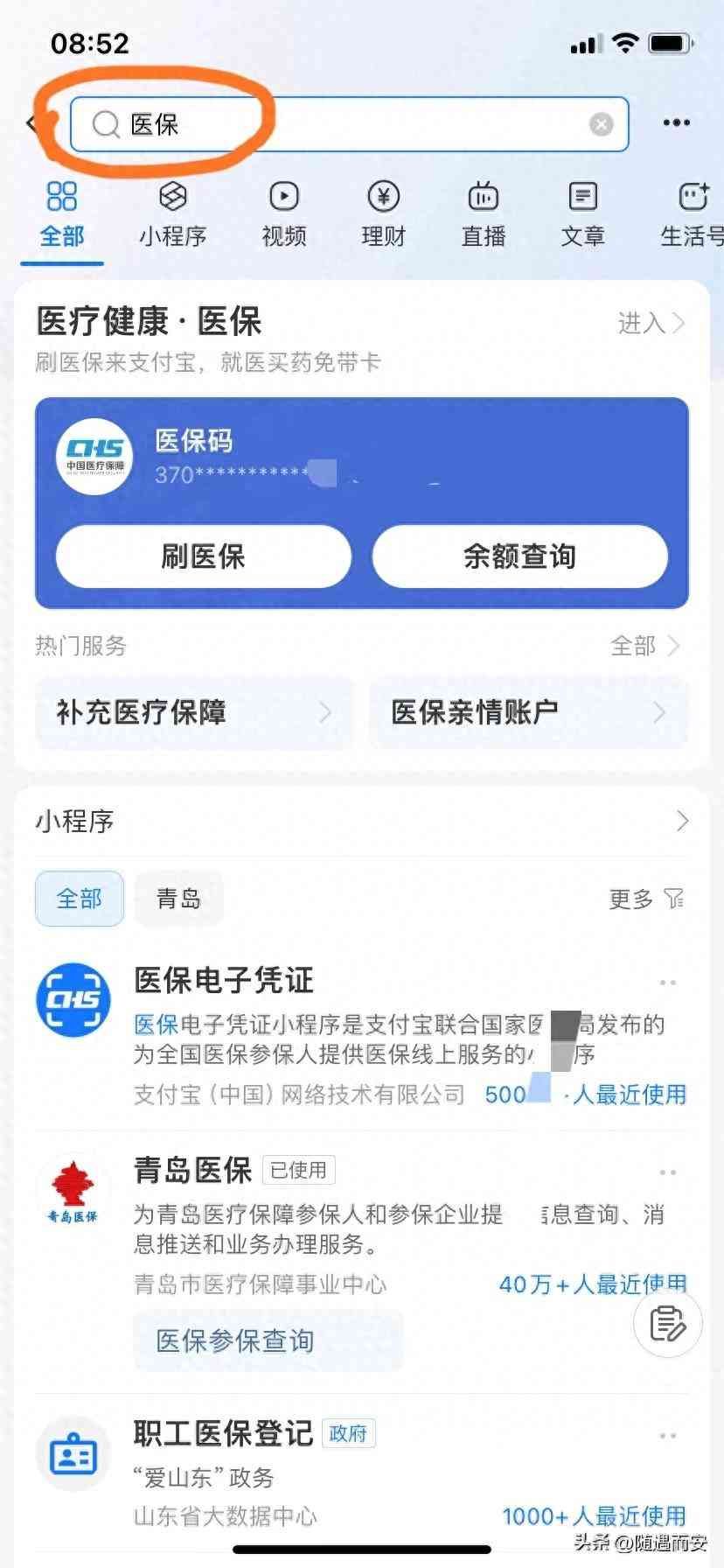This screenshot has height=1568, width=724.
Task: Switch to the 视频 tab
Action: tap(284, 214)
